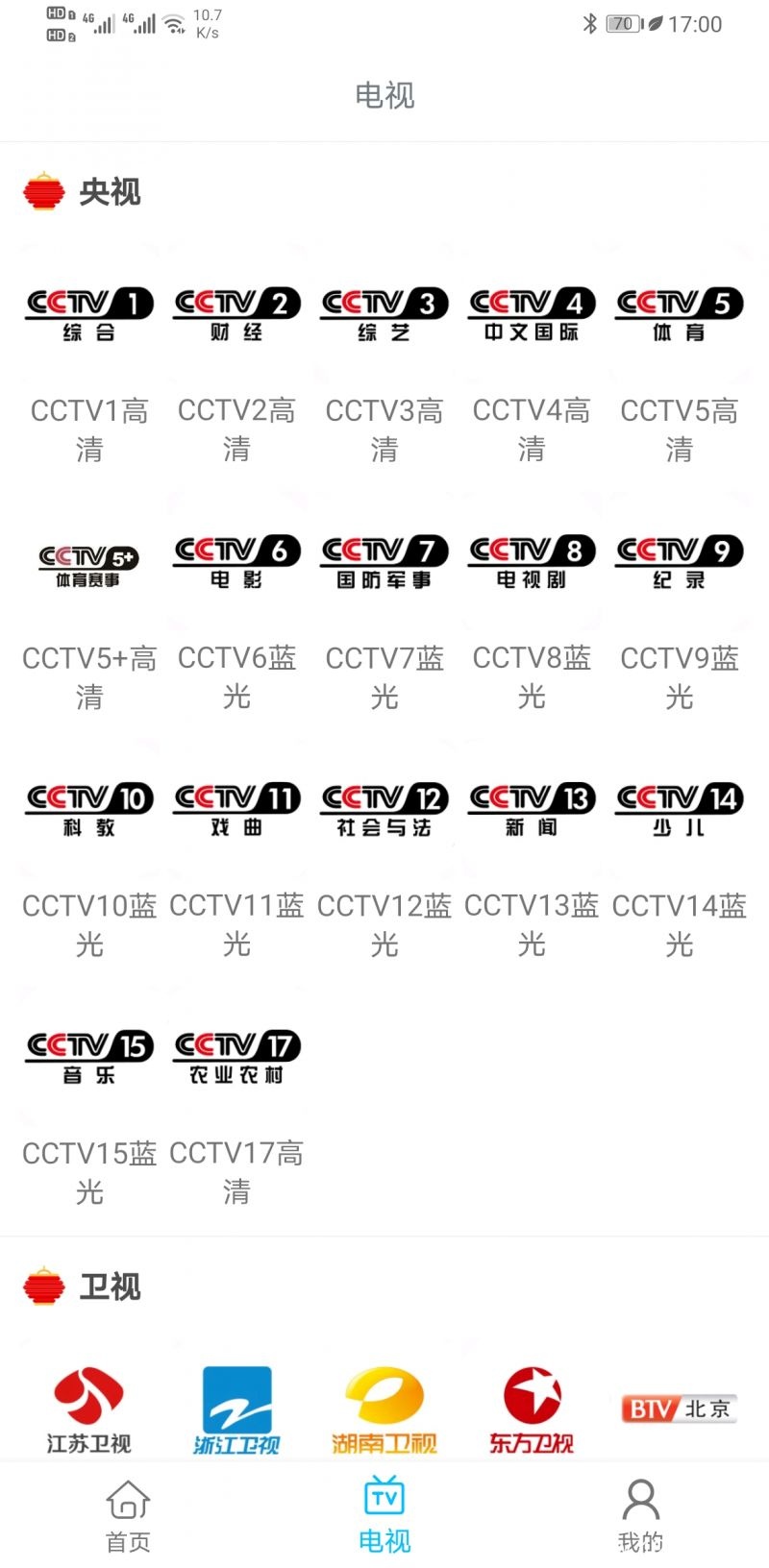
Task: Open the CCTV1 综合 channel
Action: point(89,317)
